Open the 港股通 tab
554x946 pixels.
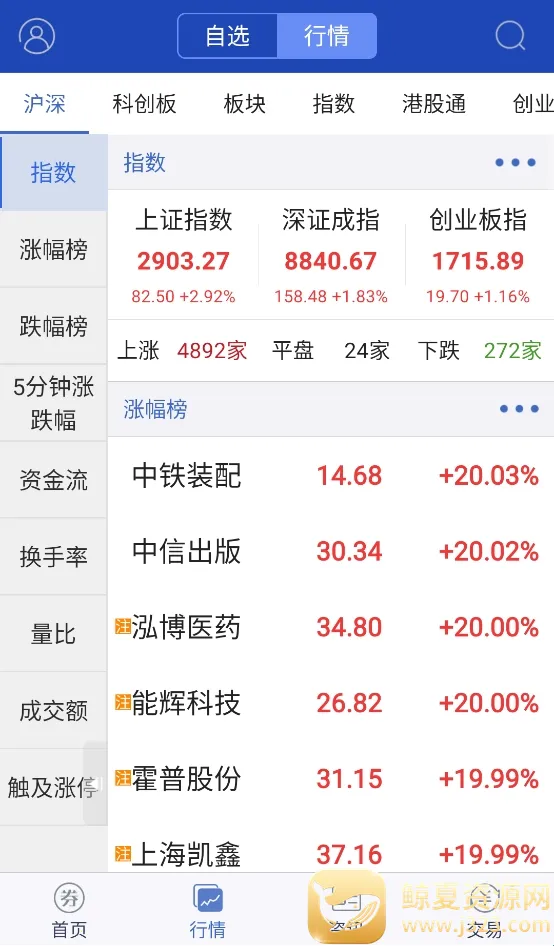(x=434, y=104)
